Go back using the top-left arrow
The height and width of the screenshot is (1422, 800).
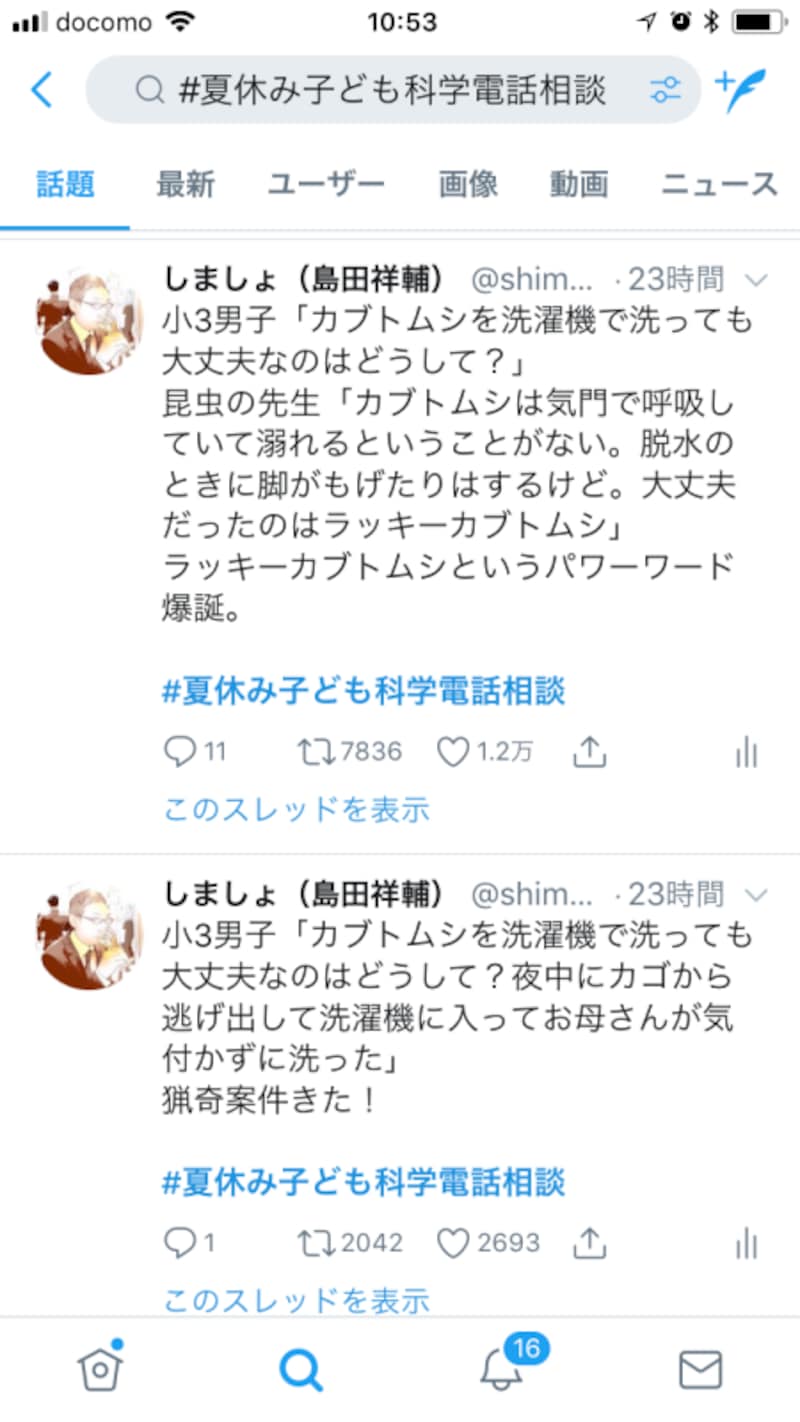[x=41, y=90]
